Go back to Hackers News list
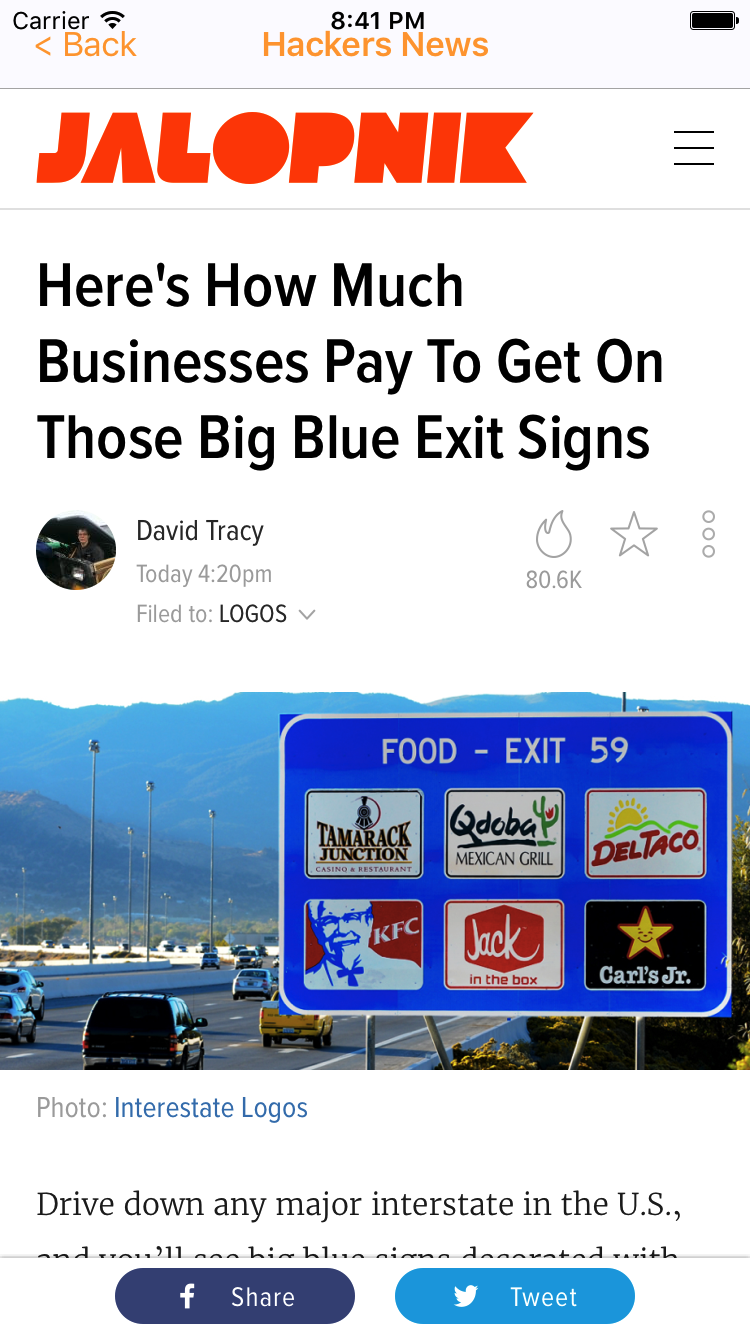This screenshot has height=1334, width=750. point(85,45)
